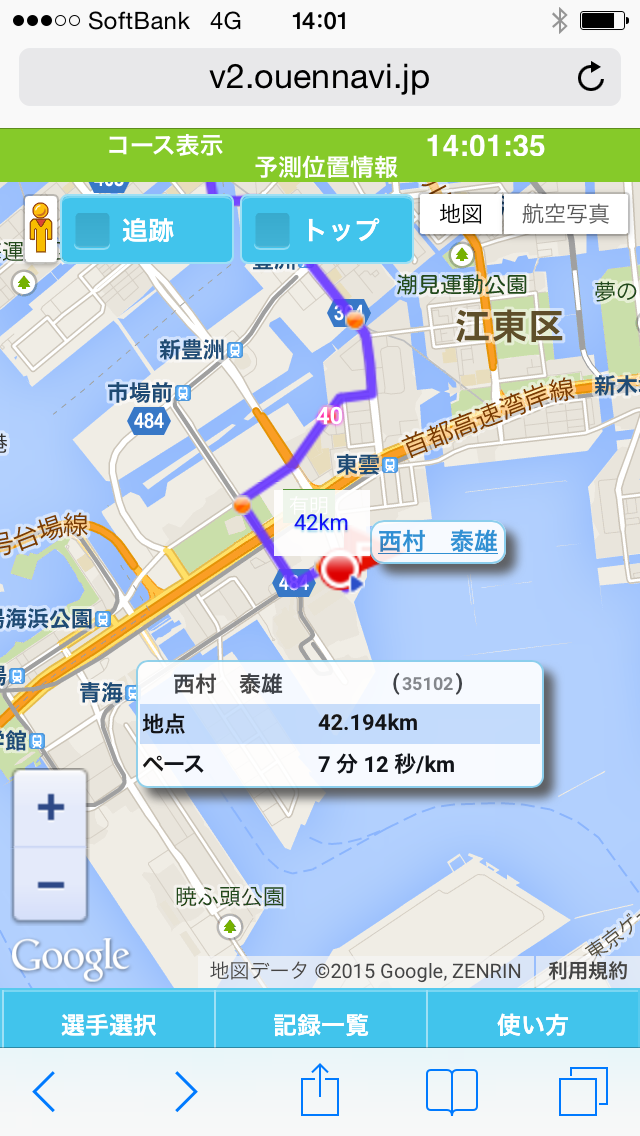Switch map to 航空写真 aerial view

tap(565, 214)
